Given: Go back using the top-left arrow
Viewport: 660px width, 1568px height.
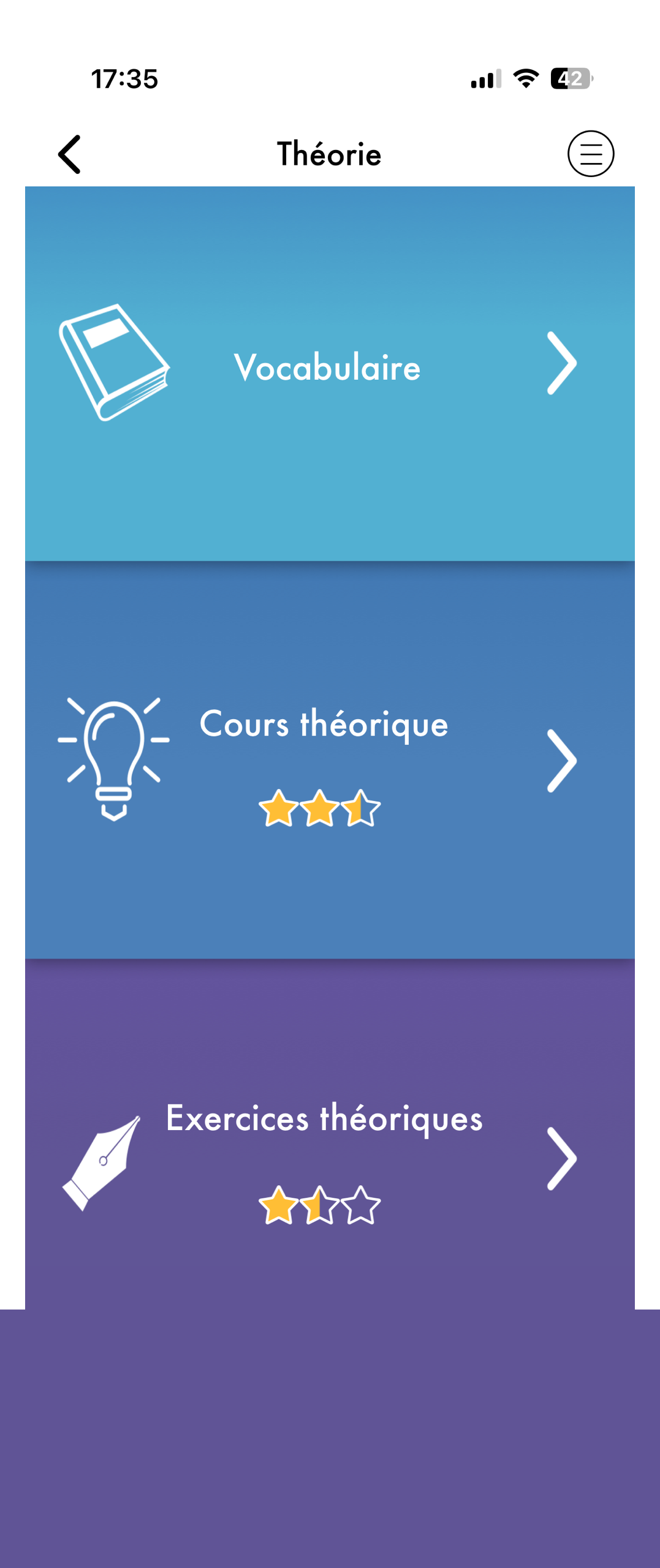Looking at the screenshot, I should (x=69, y=154).
